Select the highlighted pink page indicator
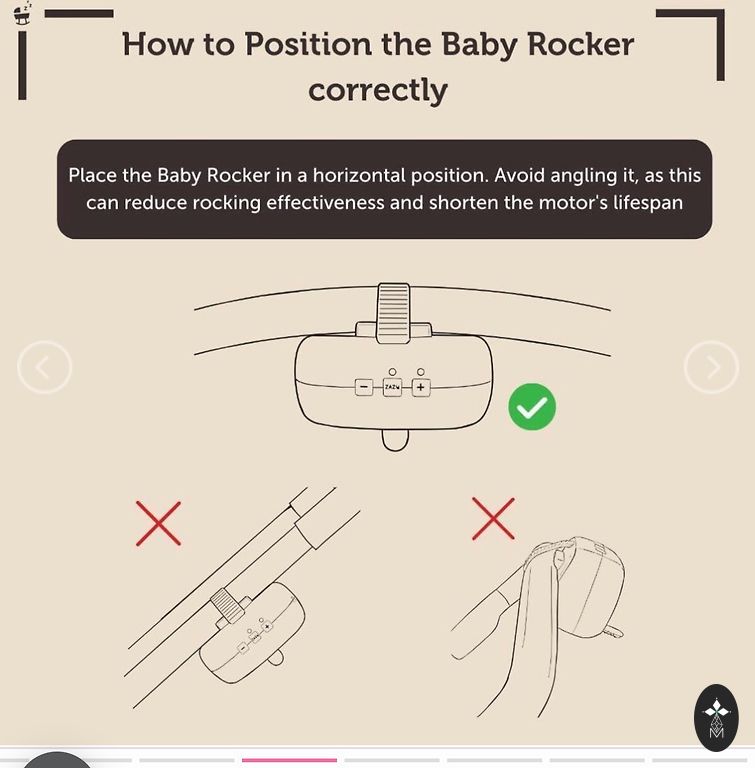Screen dimensions: 755x768 click(289, 760)
